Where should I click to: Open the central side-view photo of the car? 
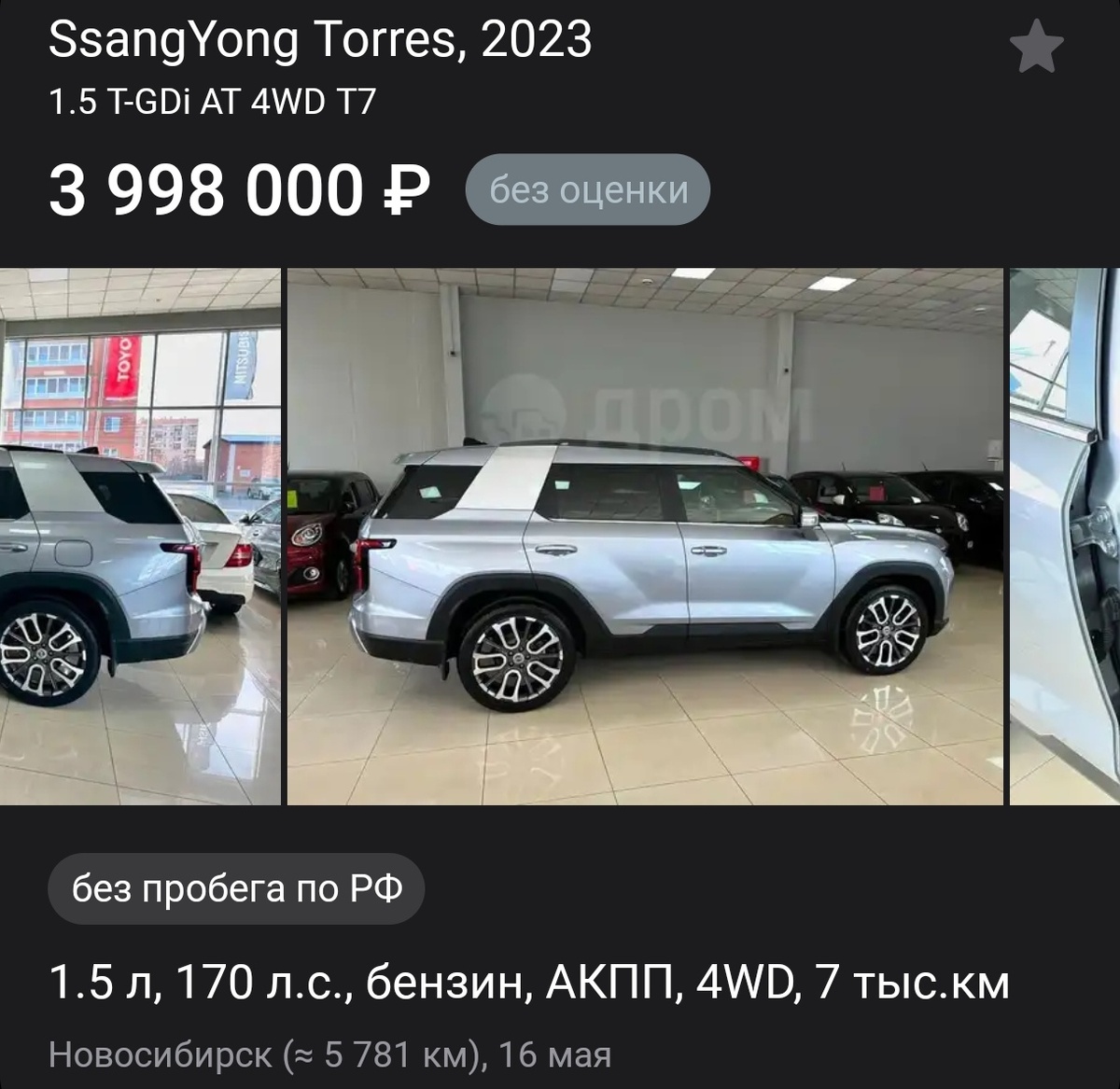(644, 537)
